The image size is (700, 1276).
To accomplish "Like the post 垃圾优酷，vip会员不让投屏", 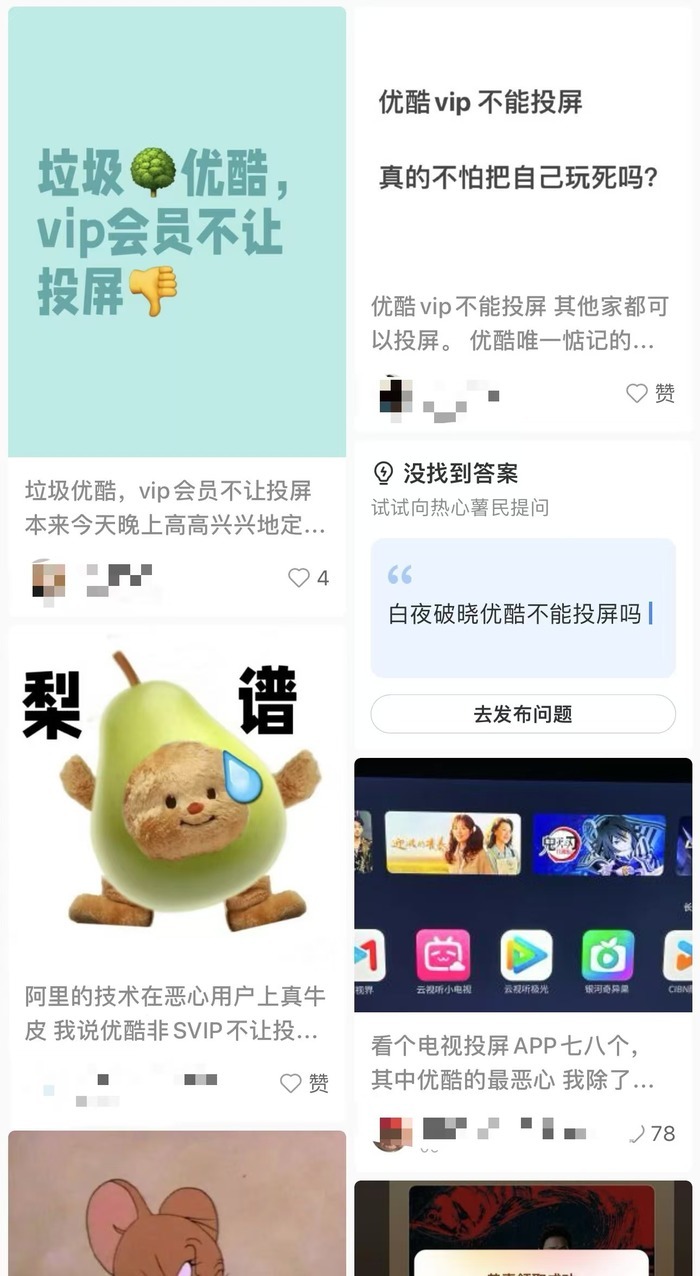I will 299,578.
